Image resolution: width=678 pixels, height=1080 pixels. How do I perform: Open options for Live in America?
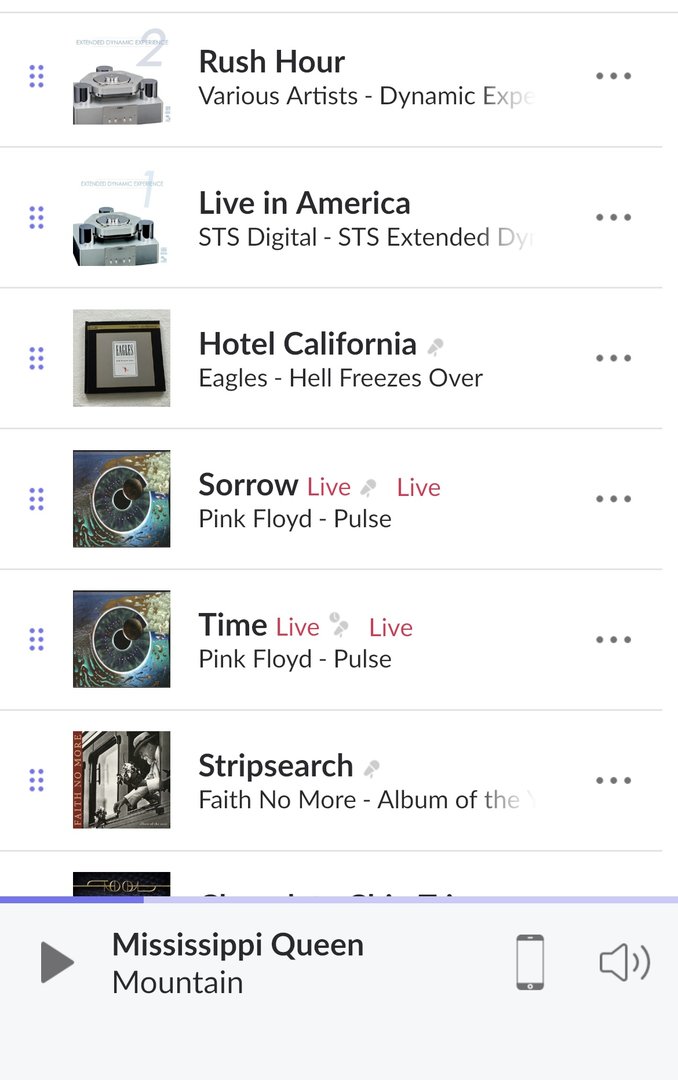[613, 217]
